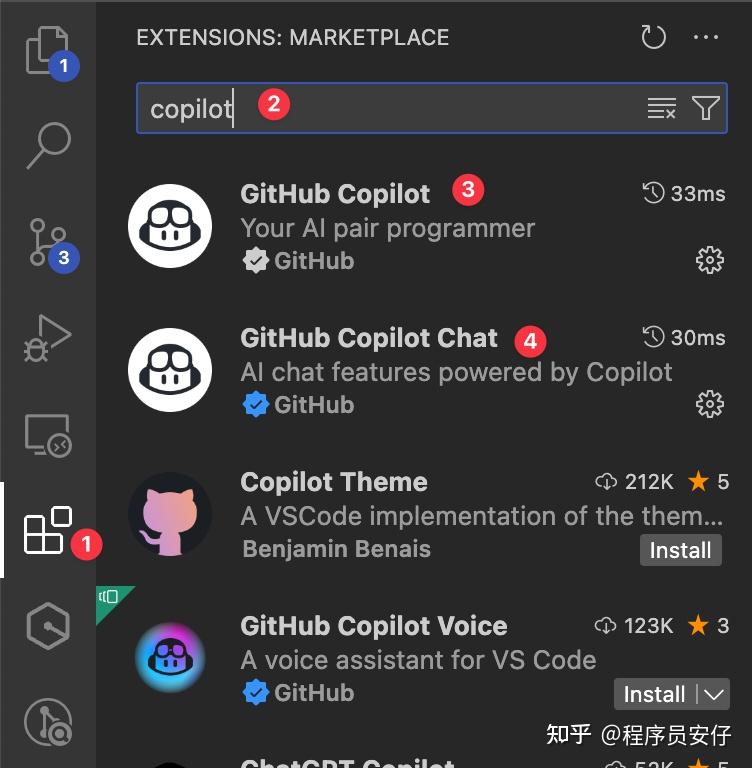The image size is (752, 768).
Task: Open the Search view
Action: pyautogui.click(x=46, y=145)
